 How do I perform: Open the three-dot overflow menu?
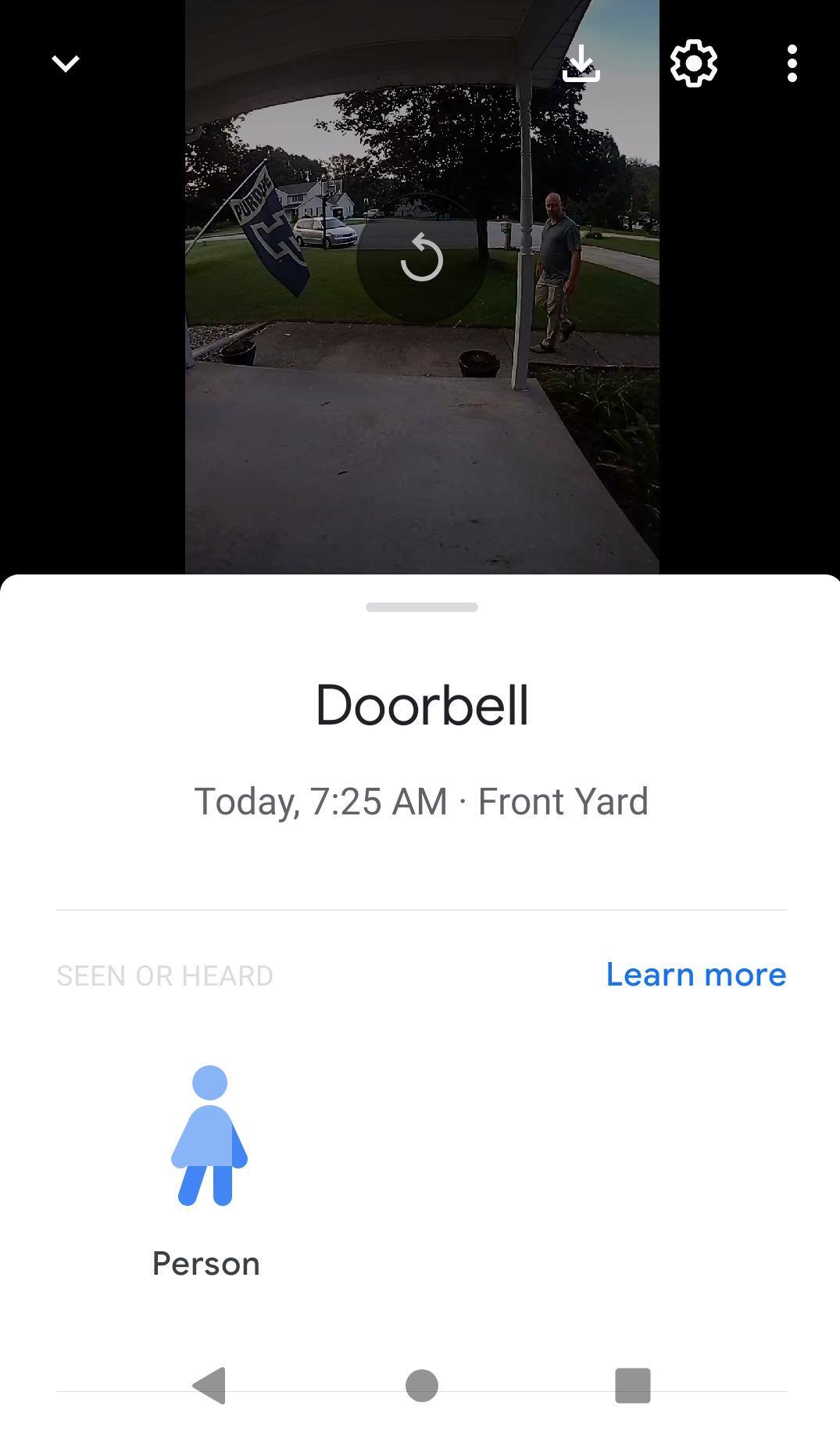792,63
